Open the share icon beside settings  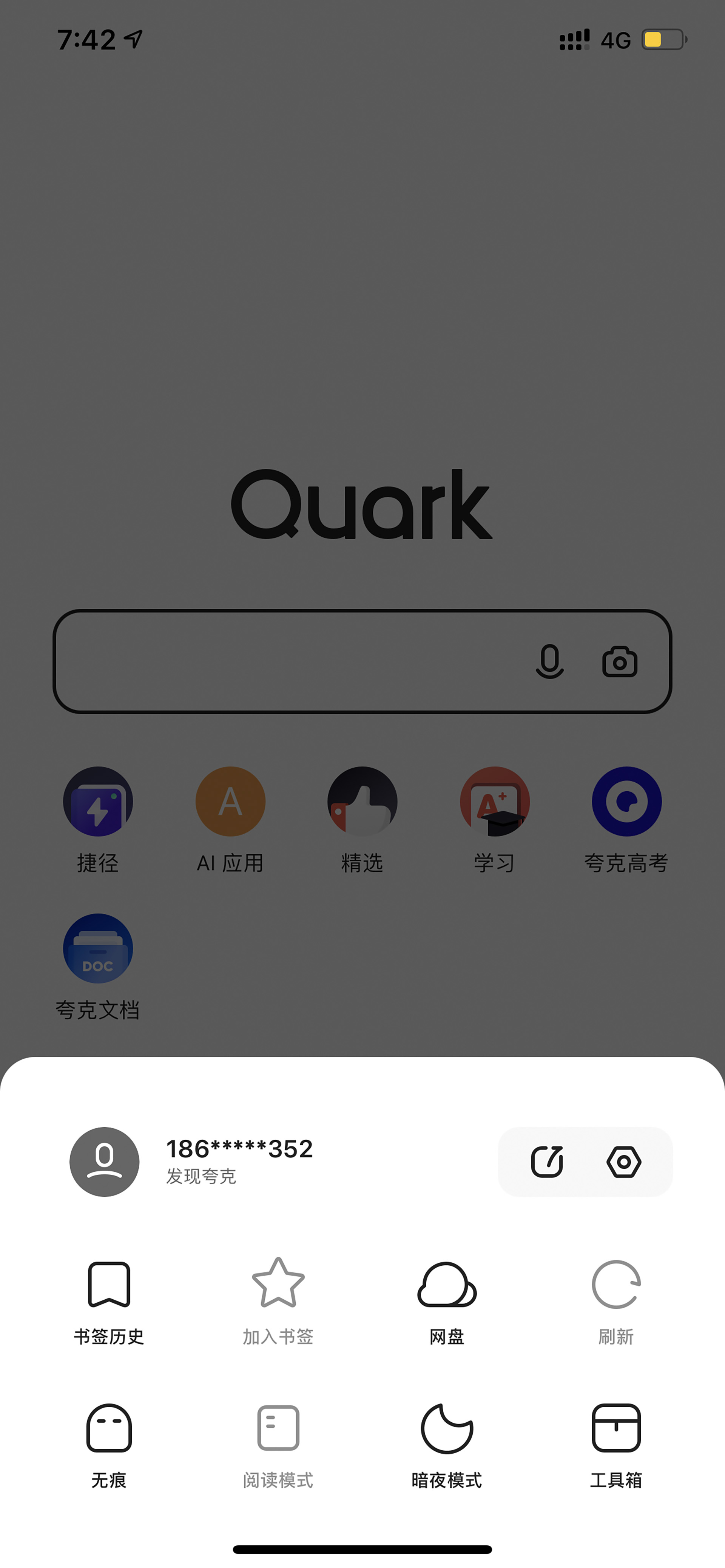click(x=546, y=1162)
